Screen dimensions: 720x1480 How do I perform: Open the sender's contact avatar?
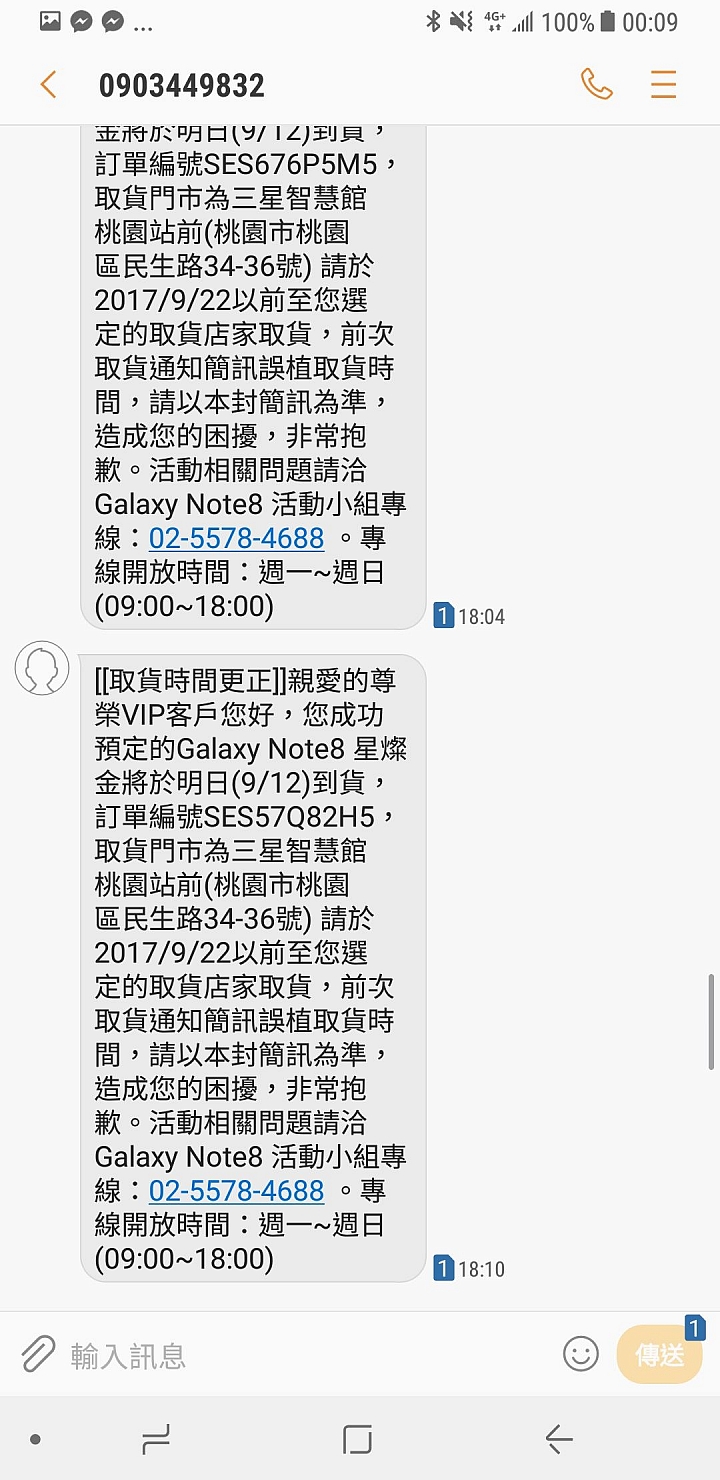click(x=42, y=669)
